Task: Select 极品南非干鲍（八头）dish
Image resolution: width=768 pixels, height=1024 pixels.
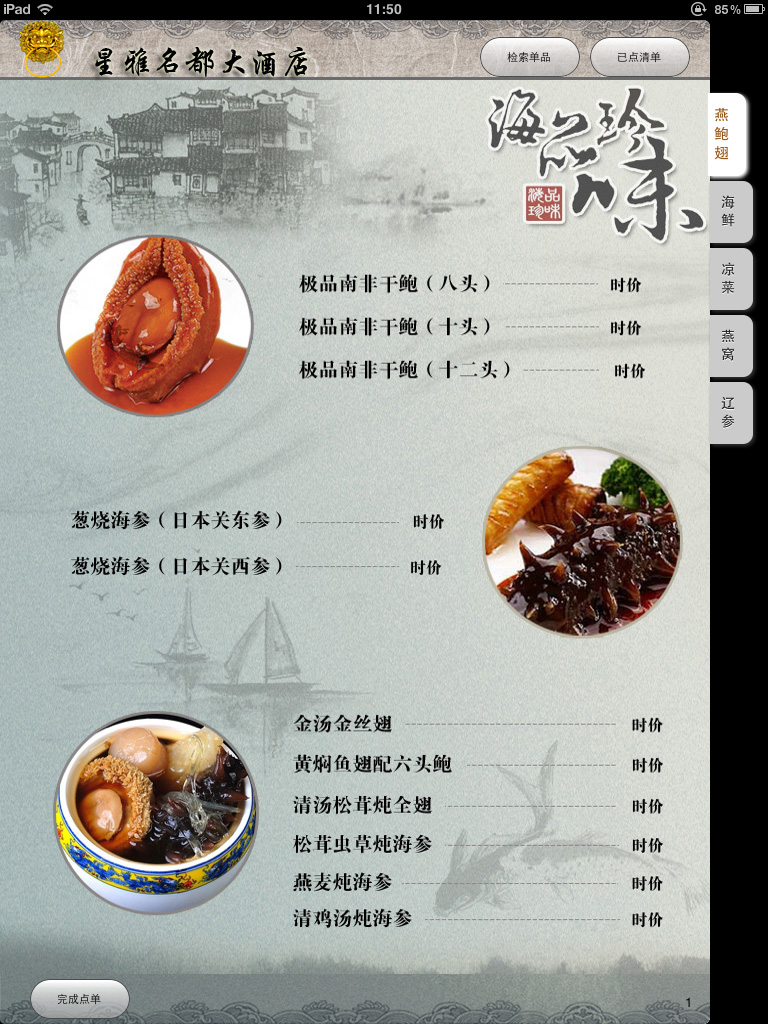Action: click(396, 284)
